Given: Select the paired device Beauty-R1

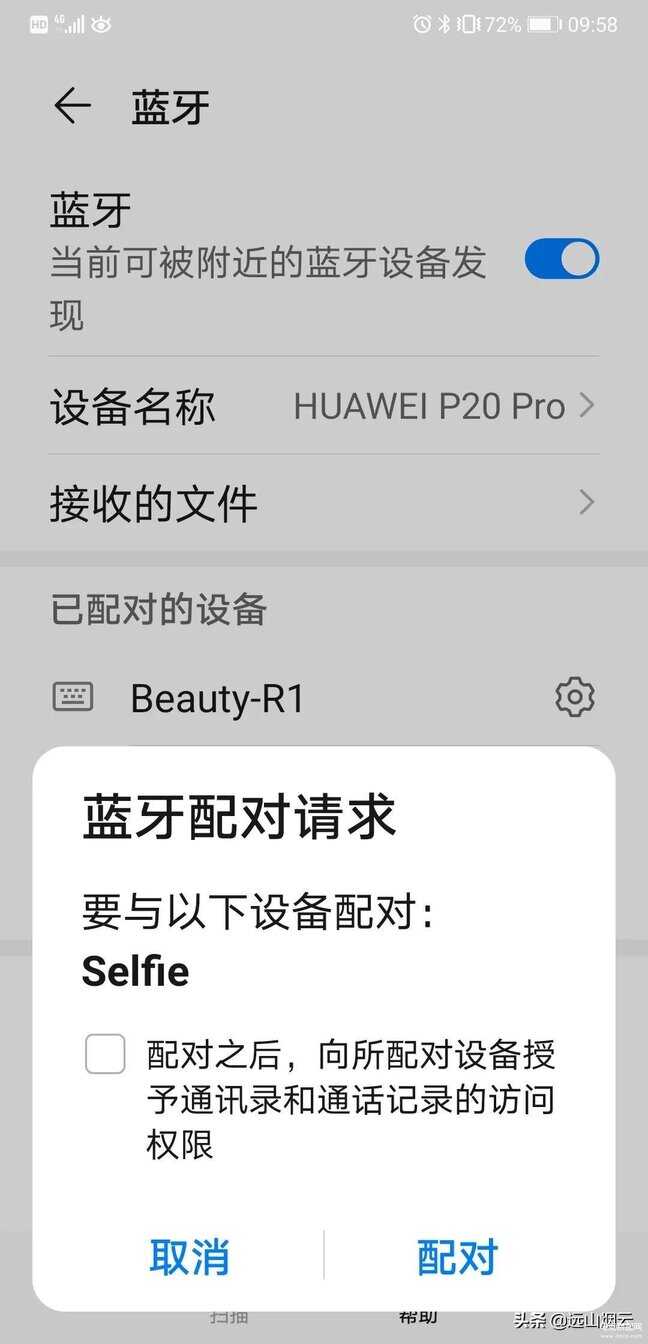Looking at the screenshot, I should pos(217,698).
